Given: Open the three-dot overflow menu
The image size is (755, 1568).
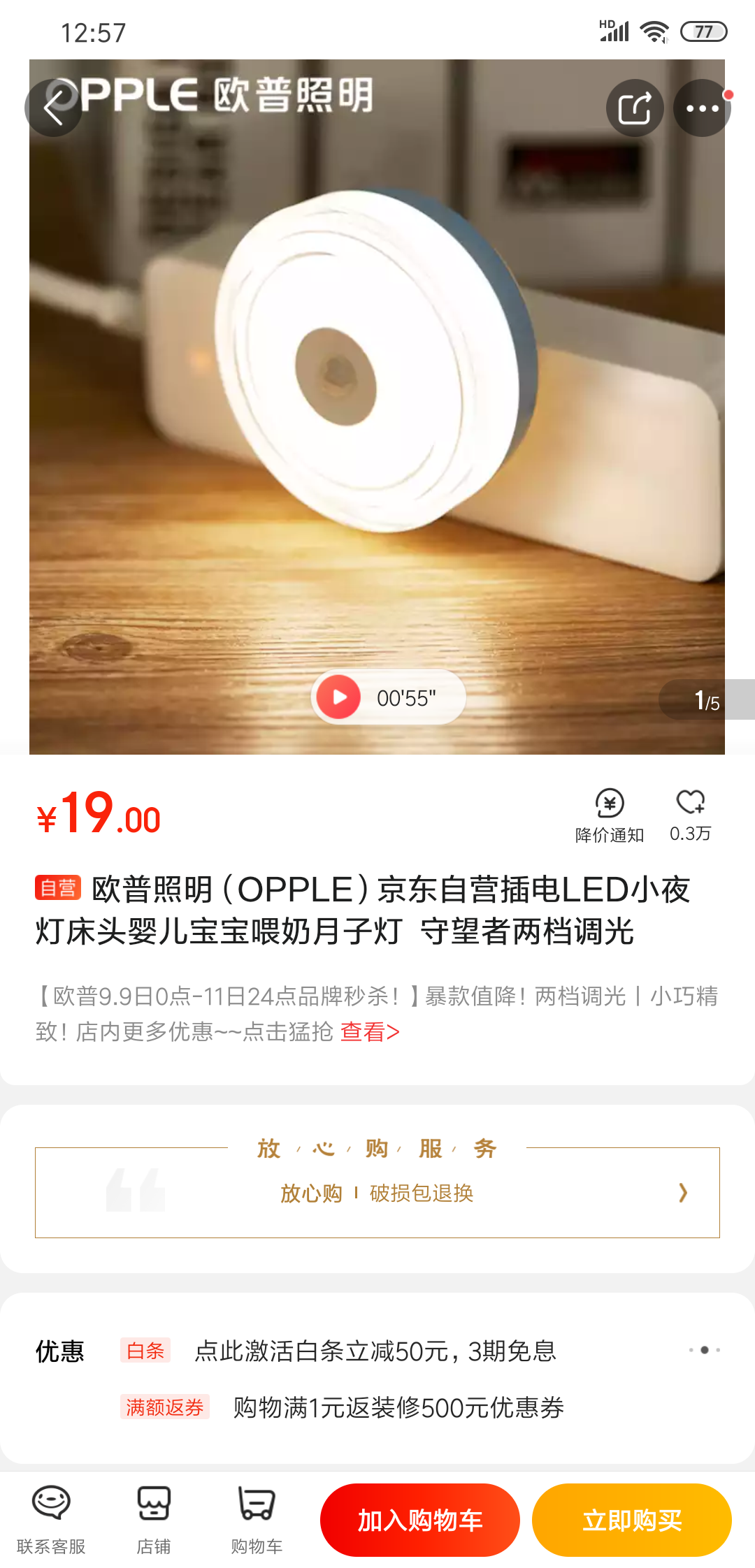Looking at the screenshot, I should pos(702,108).
